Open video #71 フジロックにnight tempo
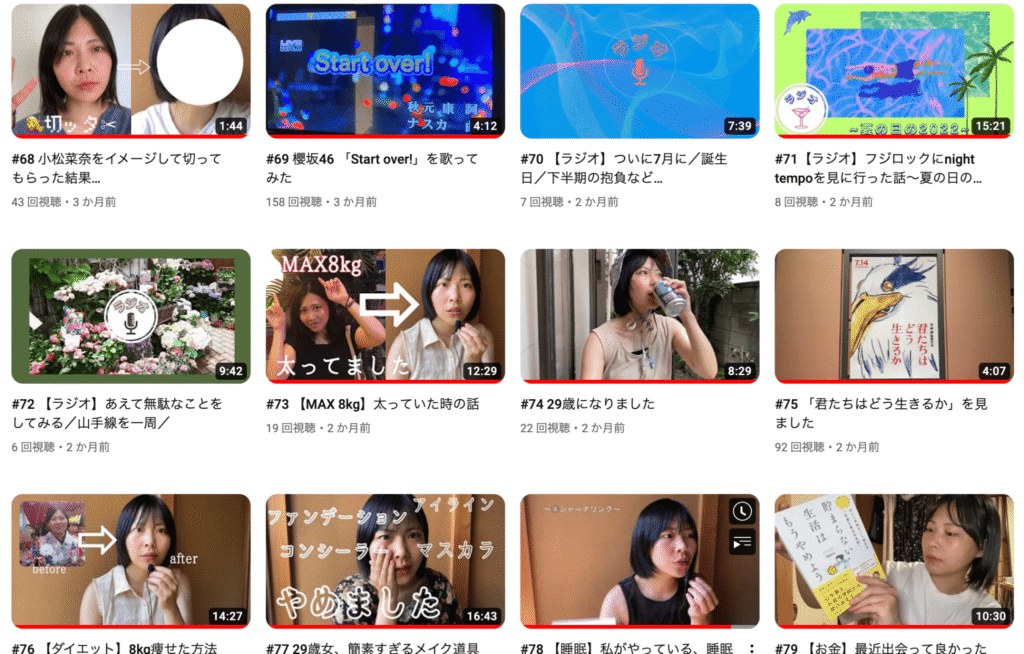This screenshot has height=654, width=1024. [x=894, y=70]
